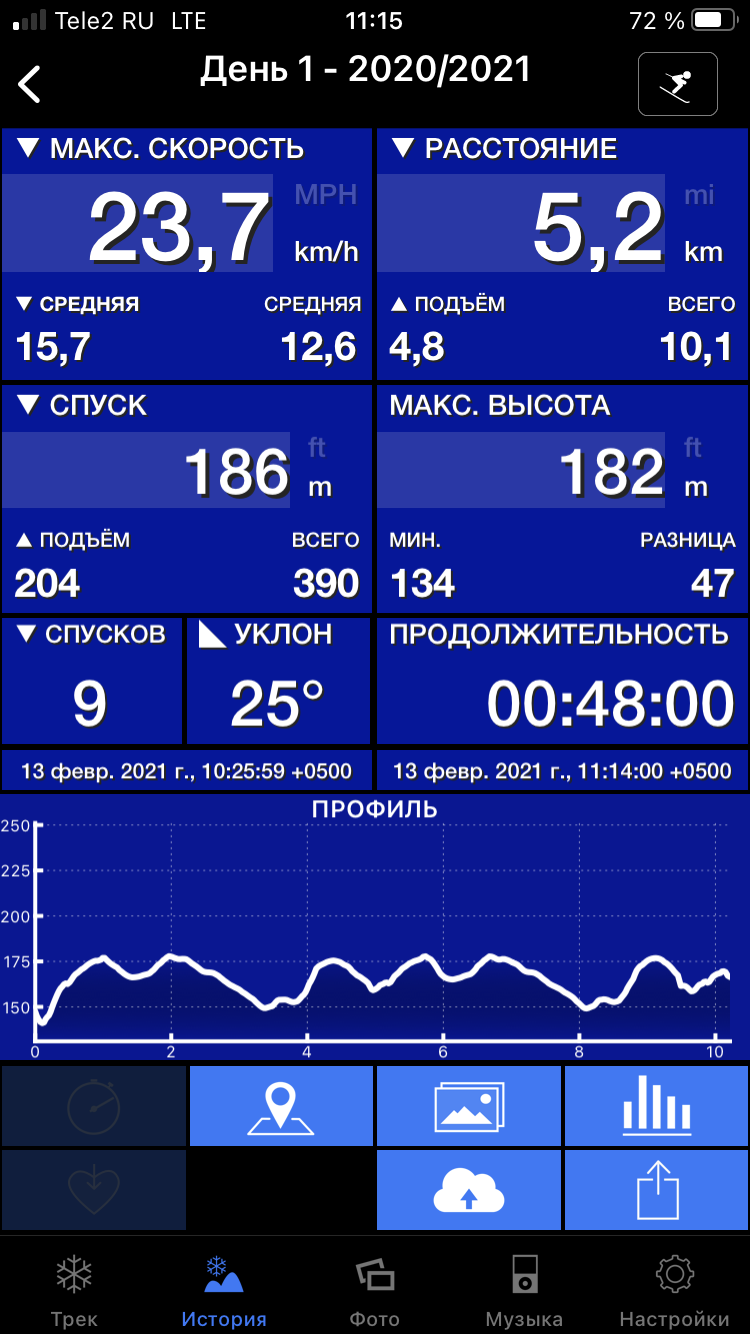Open the map location view
Image resolution: width=750 pixels, height=1334 pixels.
(281, 1106)
